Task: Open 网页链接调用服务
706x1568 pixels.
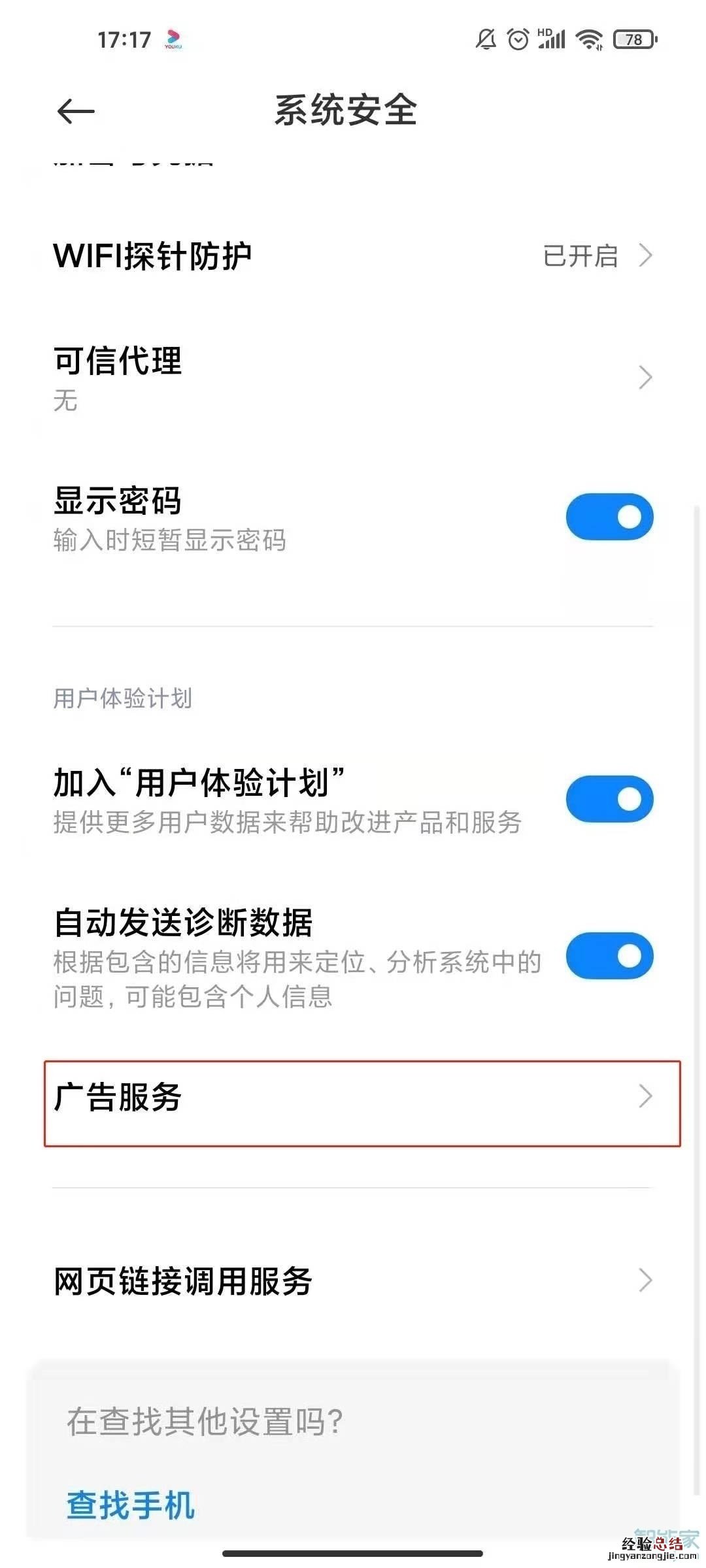Action: [353, 1281]
